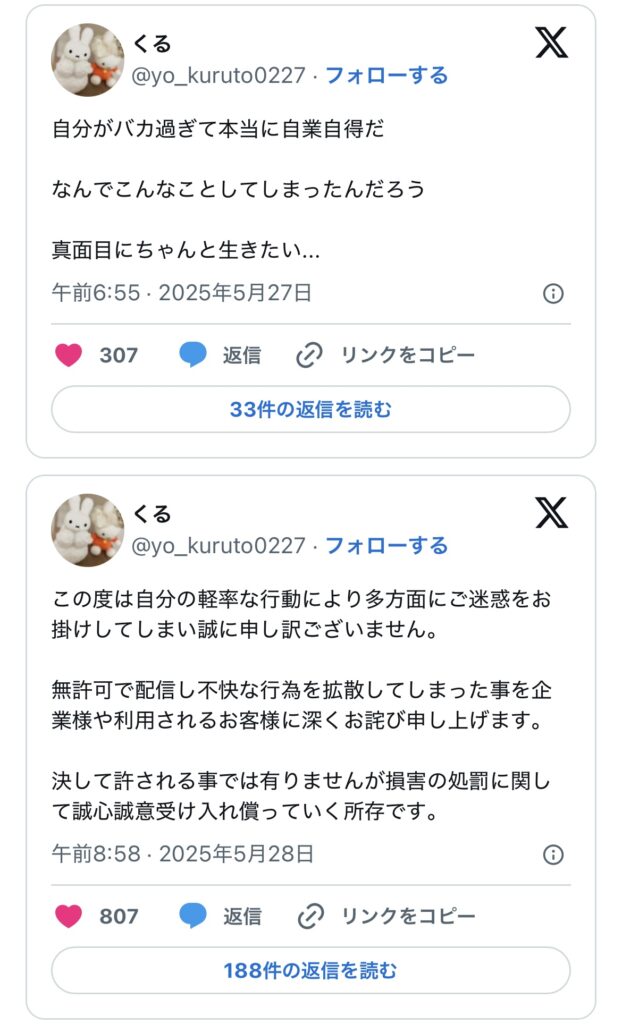Read the 33 replies
622x1024 pixels.
pos(311,409)
